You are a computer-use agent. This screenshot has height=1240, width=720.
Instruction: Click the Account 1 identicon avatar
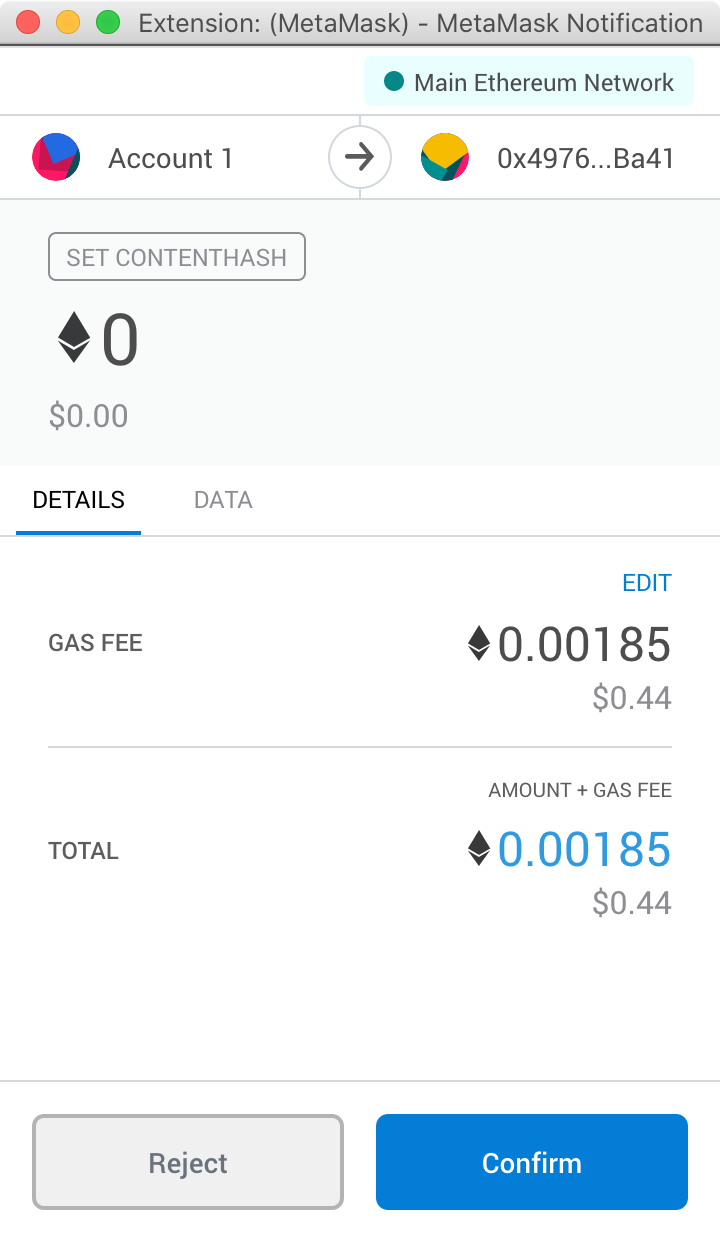click(56, 157)
